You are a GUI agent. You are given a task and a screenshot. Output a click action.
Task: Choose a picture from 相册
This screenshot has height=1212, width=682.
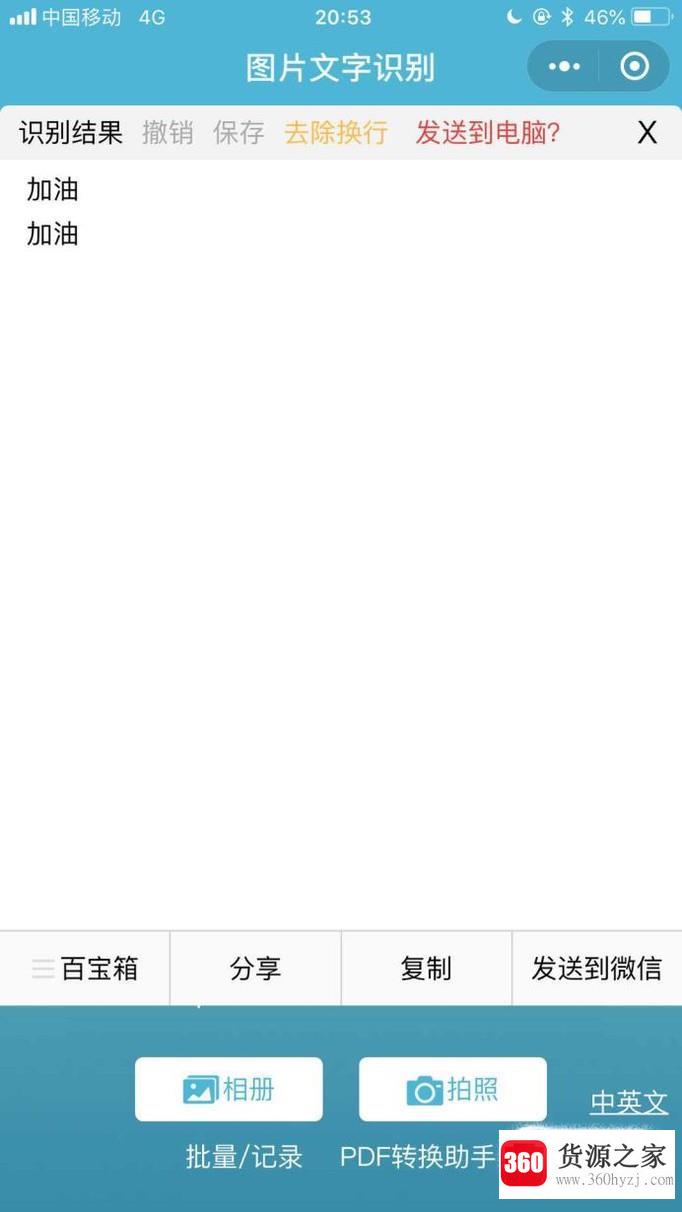point(229,1089)
